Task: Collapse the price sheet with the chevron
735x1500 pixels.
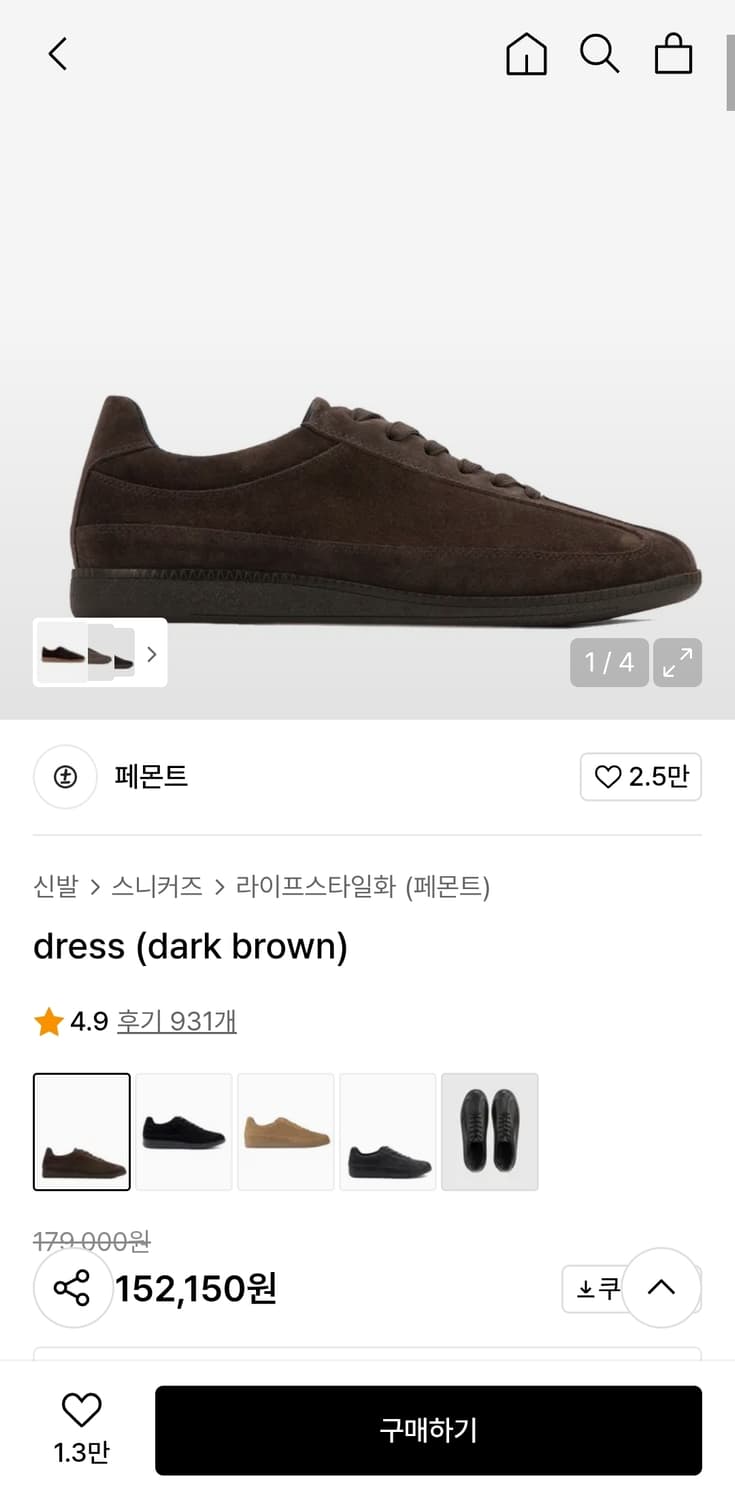Action: pos(662,1288)
